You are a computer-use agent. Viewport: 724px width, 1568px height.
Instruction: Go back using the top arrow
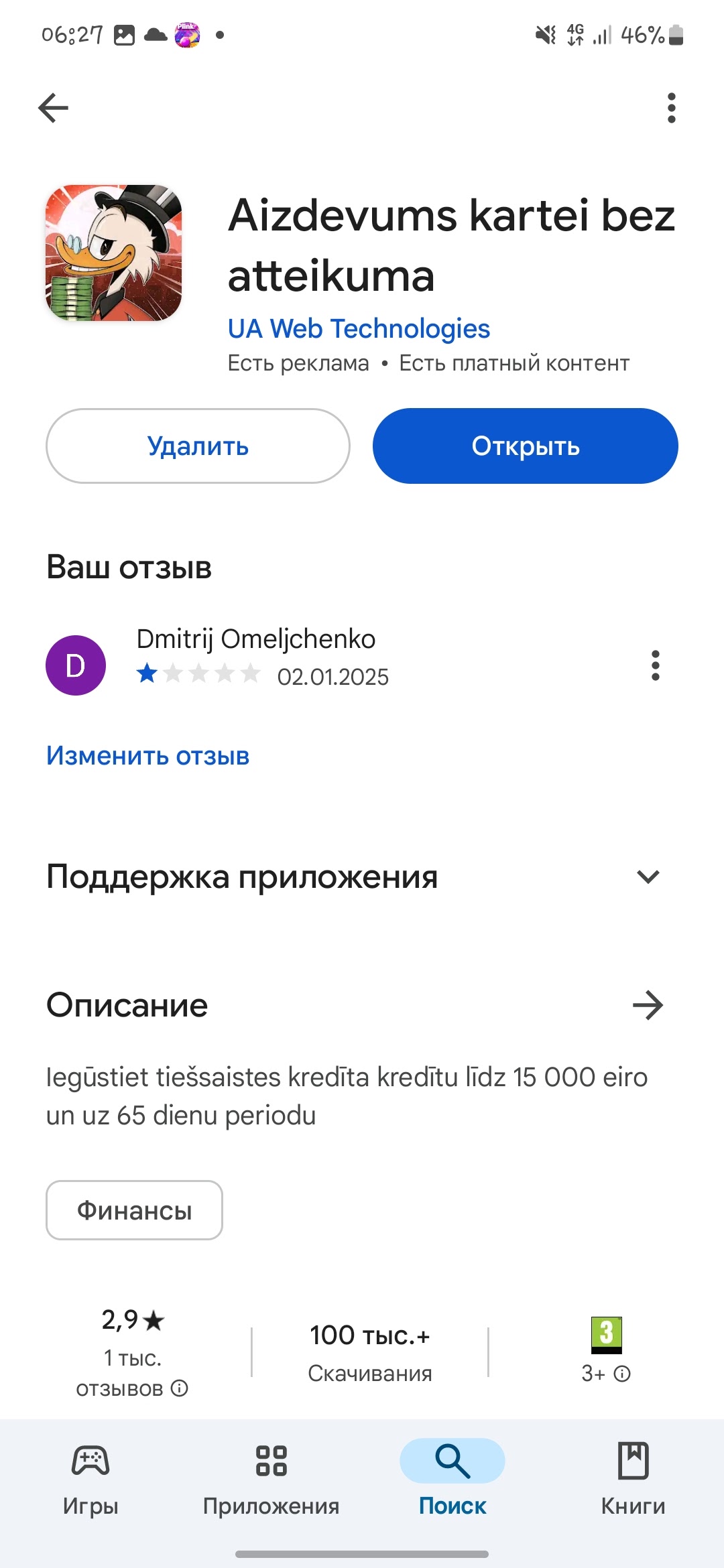(x=54, y=108)
